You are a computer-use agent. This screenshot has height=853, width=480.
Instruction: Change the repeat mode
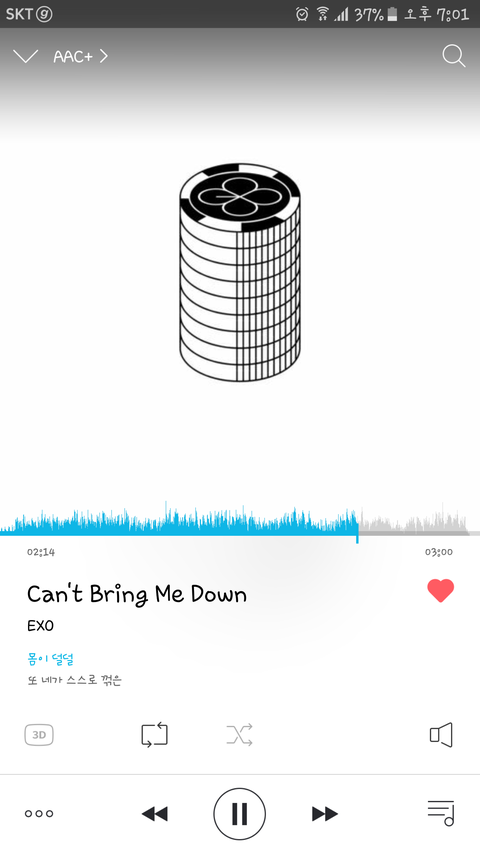pos(154,735)
